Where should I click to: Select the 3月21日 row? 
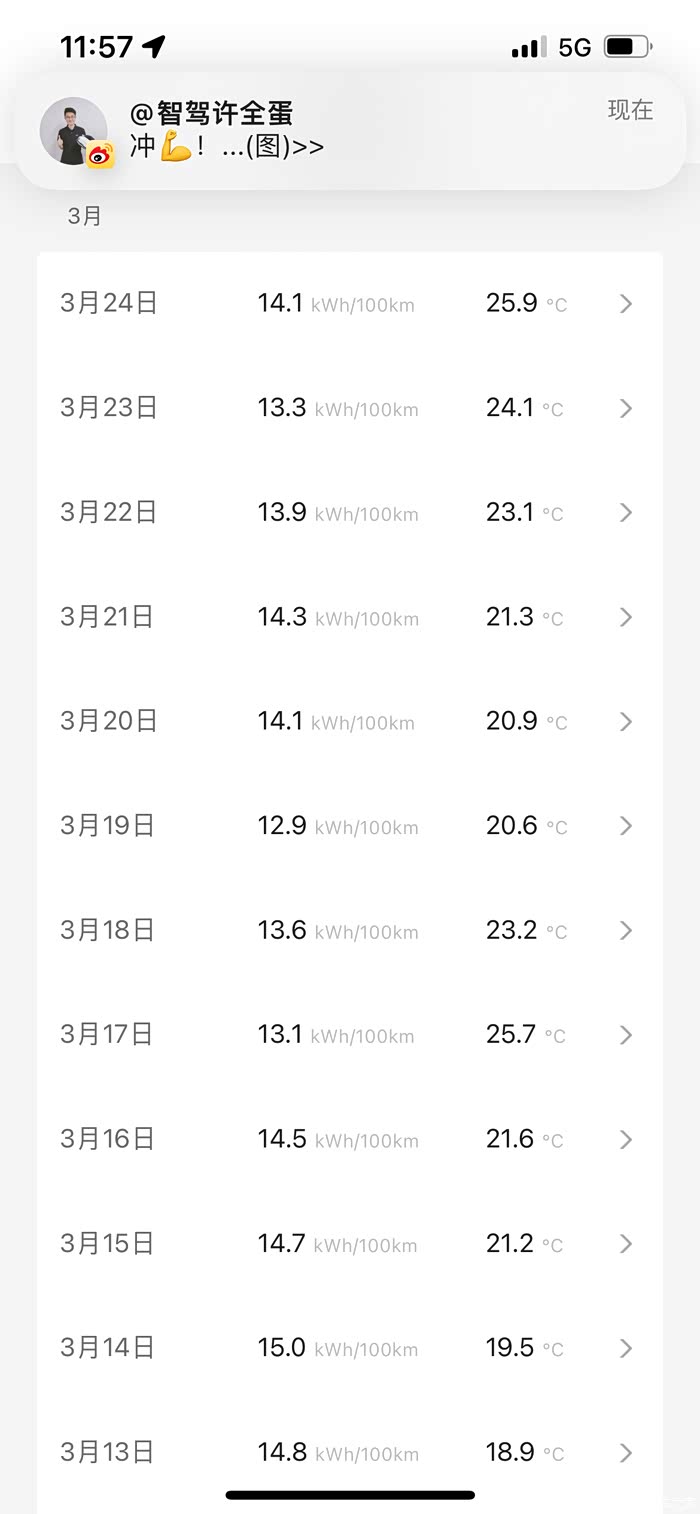pyautogui.click(x=350, y=617)
